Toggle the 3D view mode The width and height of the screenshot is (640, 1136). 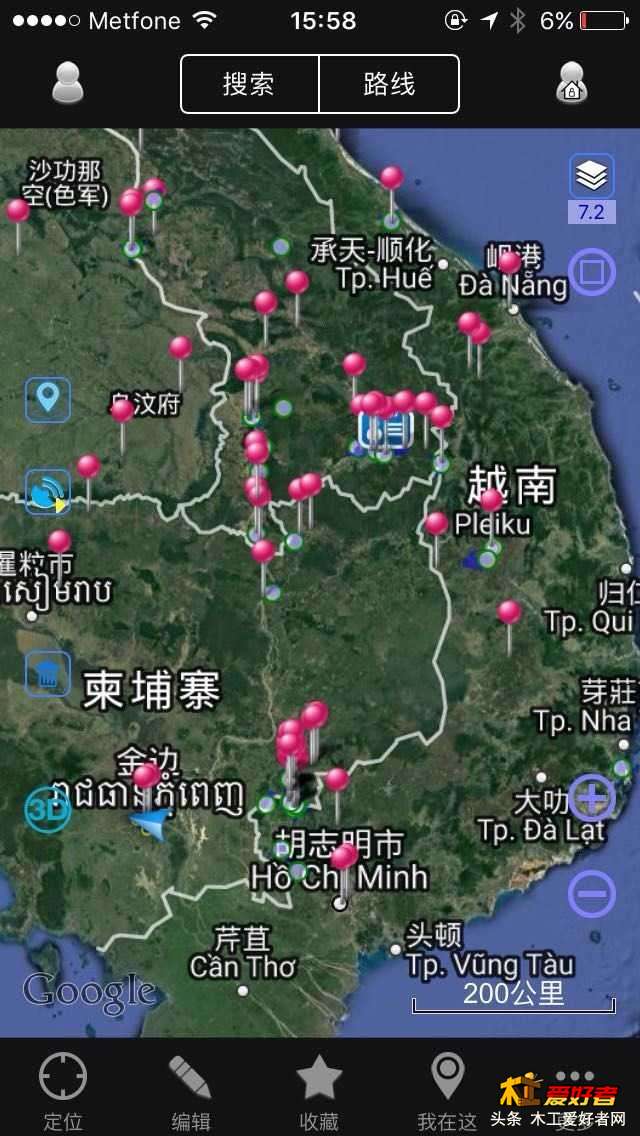[x=47, y=808]
